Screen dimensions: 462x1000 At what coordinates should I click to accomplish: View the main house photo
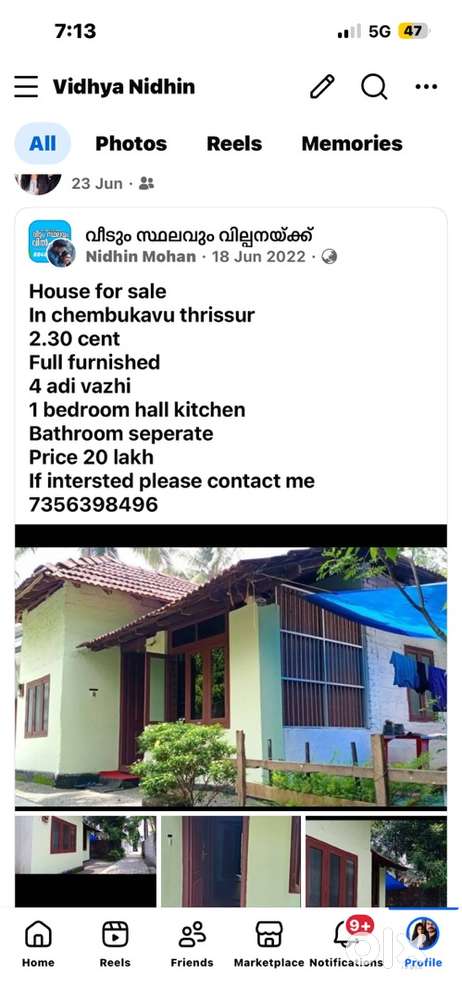(231, 676)
